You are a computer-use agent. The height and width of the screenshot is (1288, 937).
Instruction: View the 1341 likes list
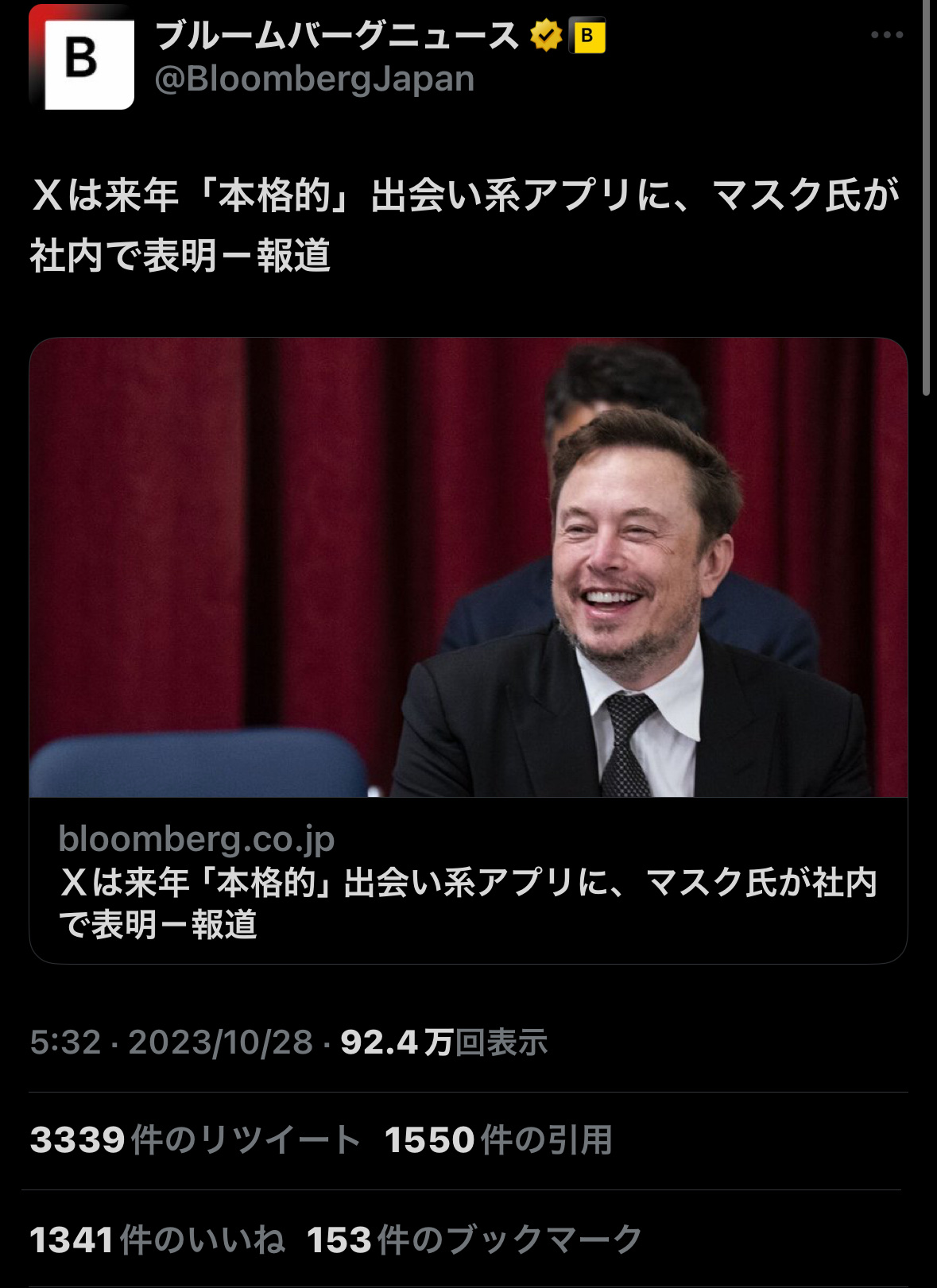(157, 1240)
